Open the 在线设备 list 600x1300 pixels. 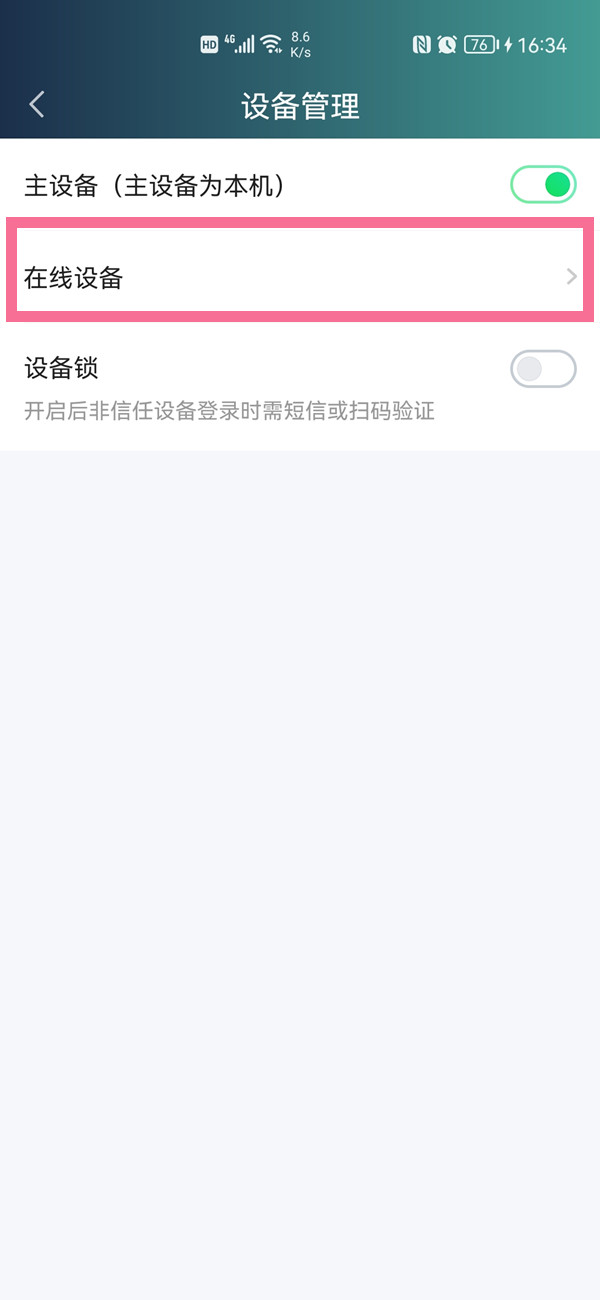coord(300,277)
